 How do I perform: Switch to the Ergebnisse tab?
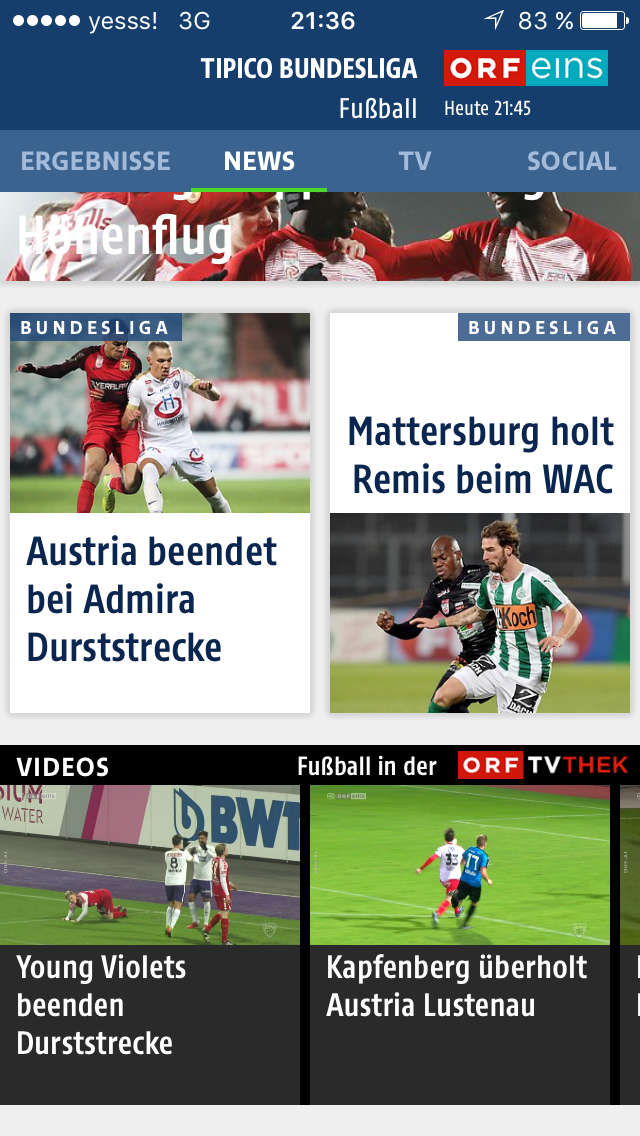coord(96,161)
